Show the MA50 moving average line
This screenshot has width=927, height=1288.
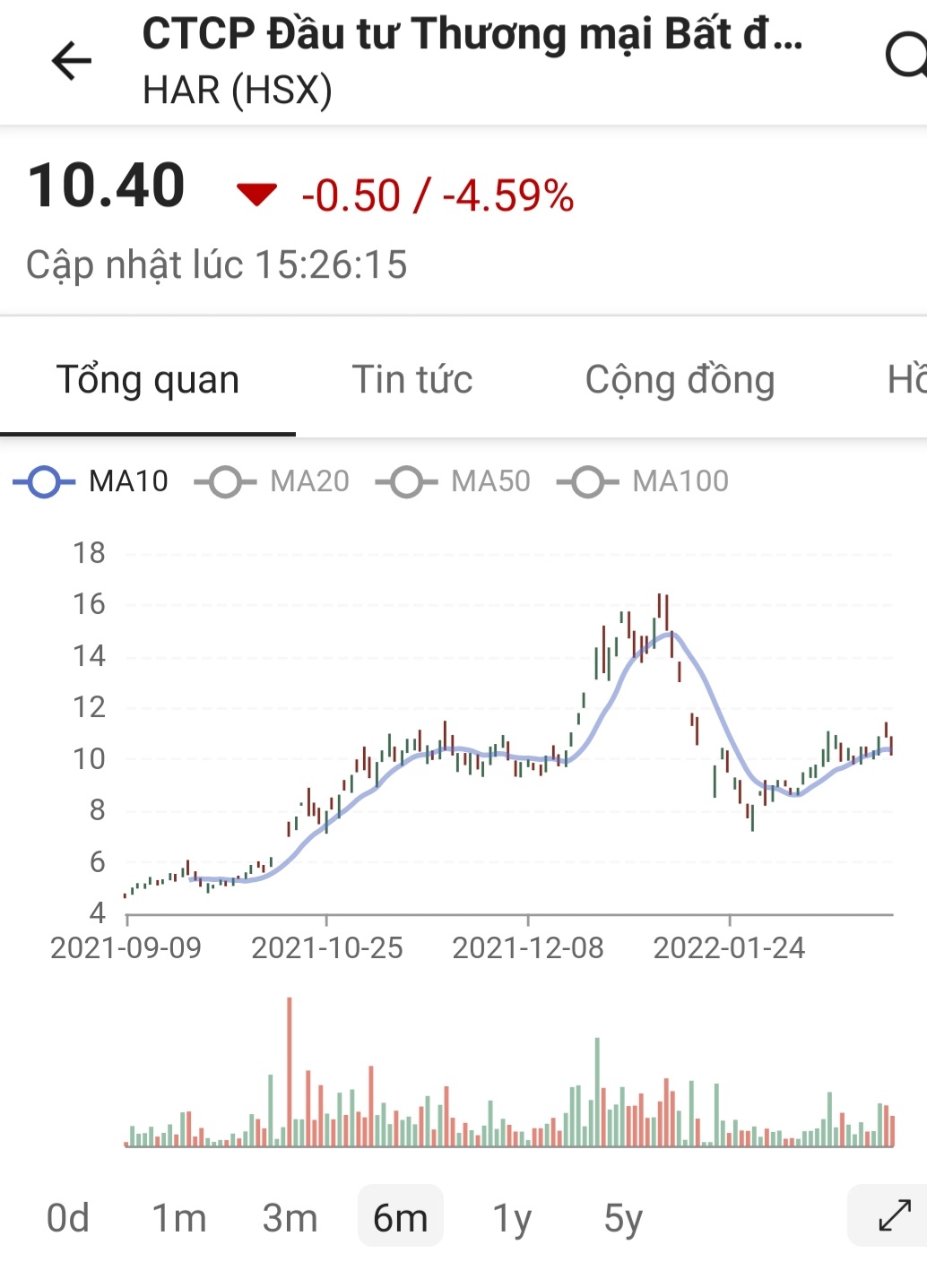(454, 481)
